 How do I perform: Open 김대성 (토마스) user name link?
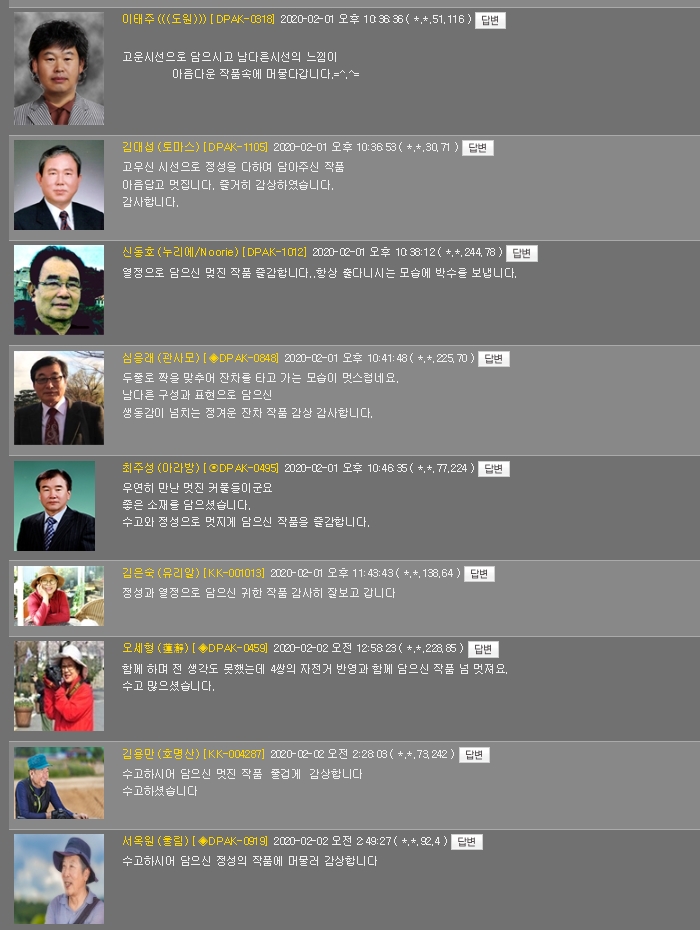[160, 148]
